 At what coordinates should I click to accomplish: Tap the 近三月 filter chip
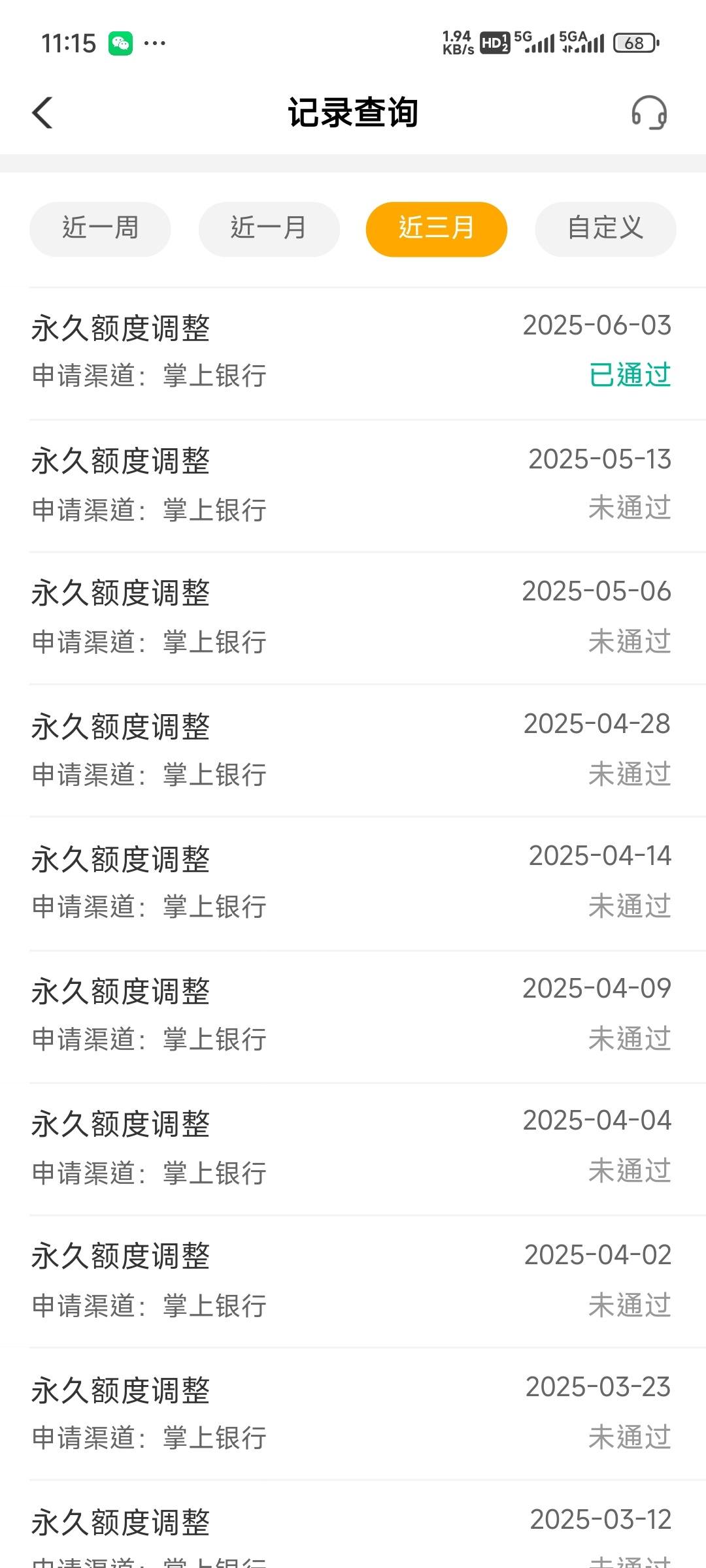(436, 229)
